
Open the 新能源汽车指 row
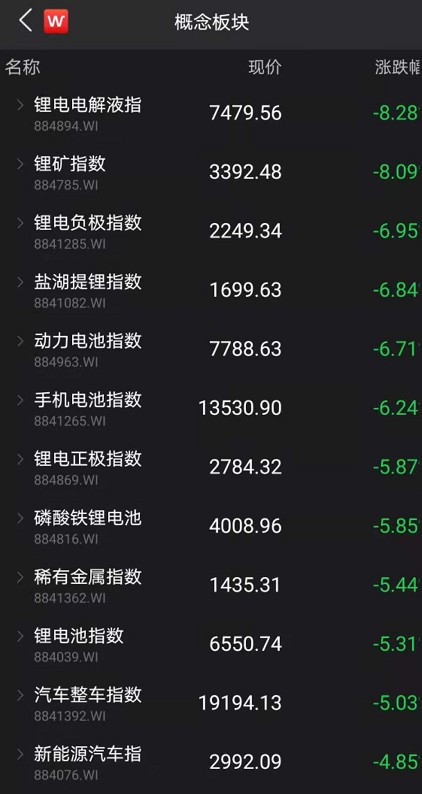point(211,762)
